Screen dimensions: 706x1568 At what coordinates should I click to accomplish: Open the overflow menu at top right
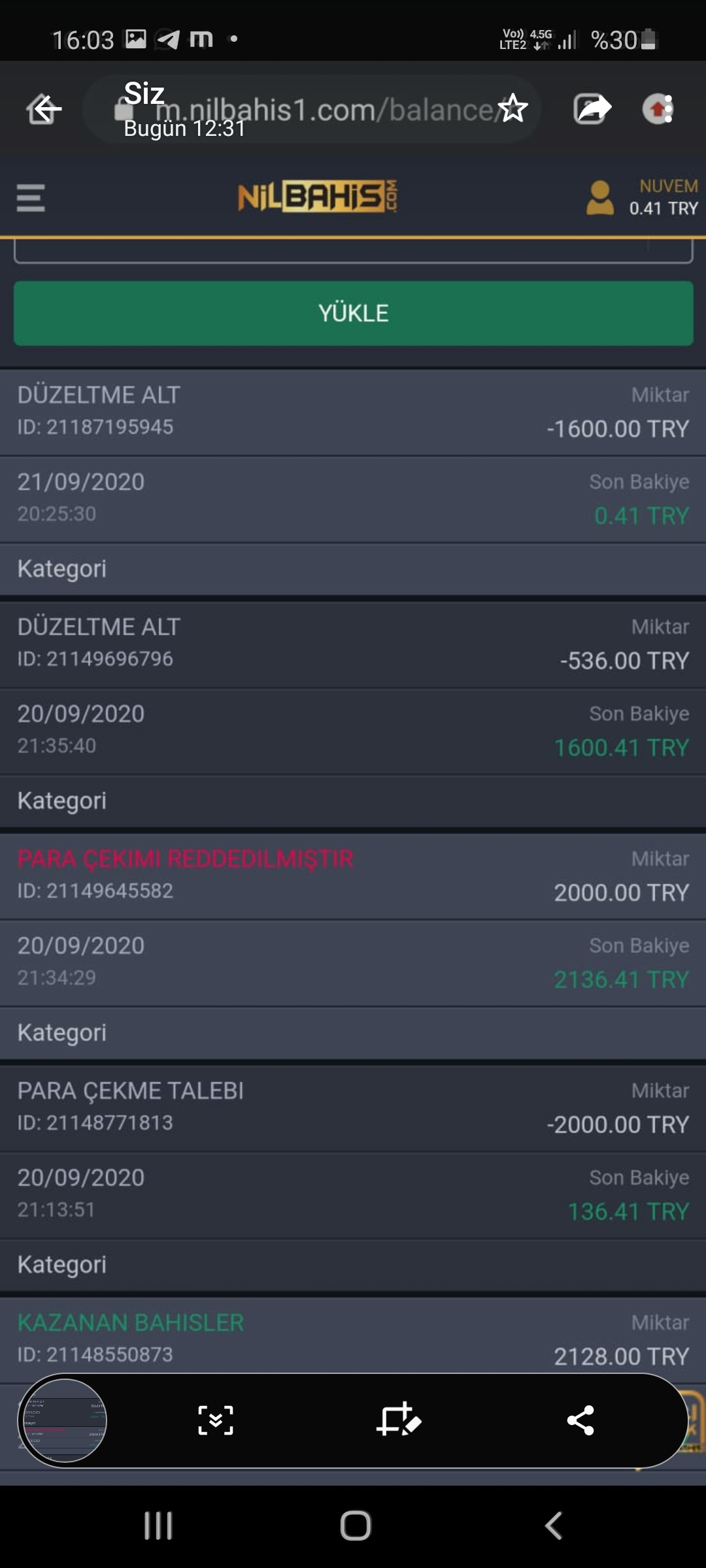point(667,109)
